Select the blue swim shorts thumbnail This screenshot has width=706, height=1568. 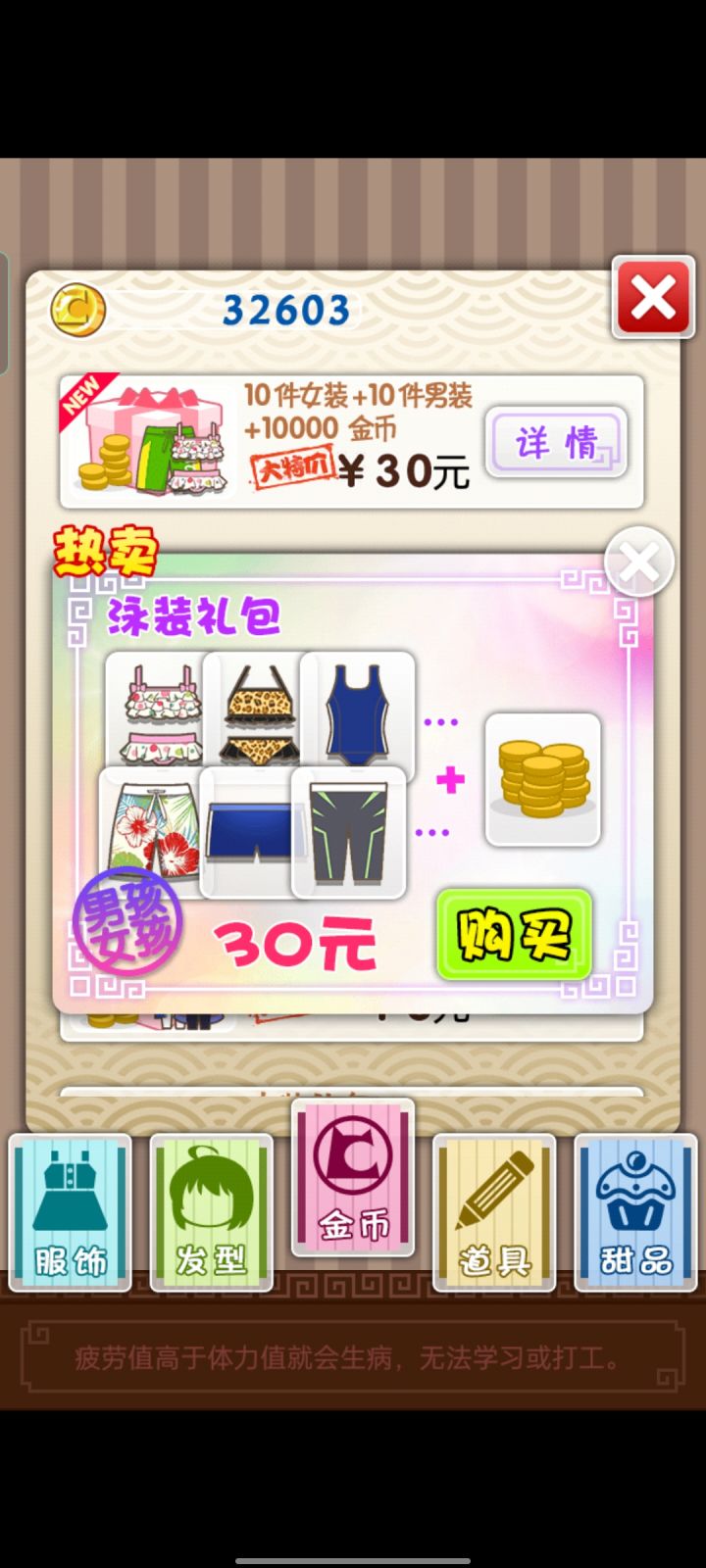[x=247, y=833]
